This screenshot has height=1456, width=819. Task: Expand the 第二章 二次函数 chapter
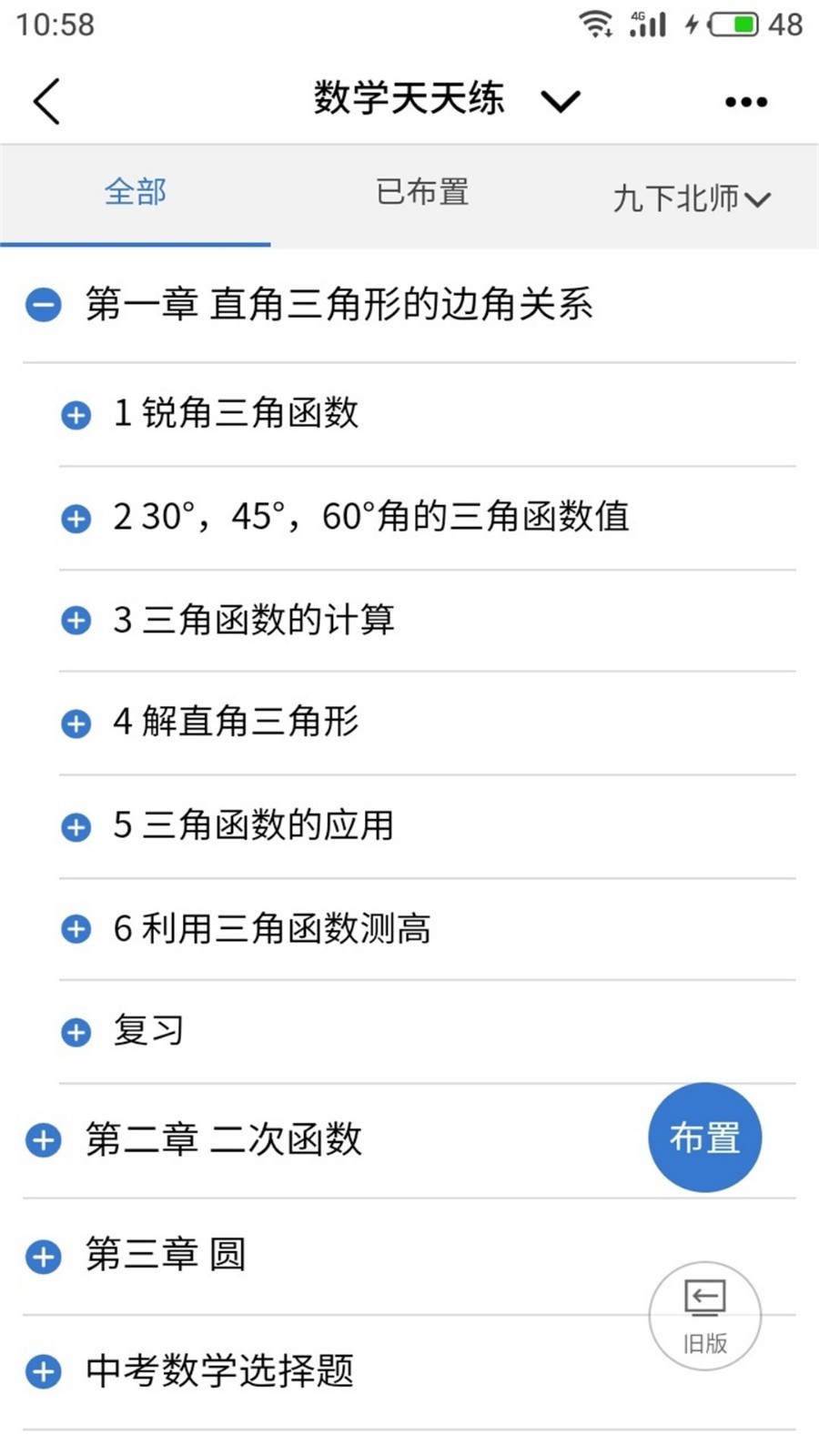click(43, 1139)
